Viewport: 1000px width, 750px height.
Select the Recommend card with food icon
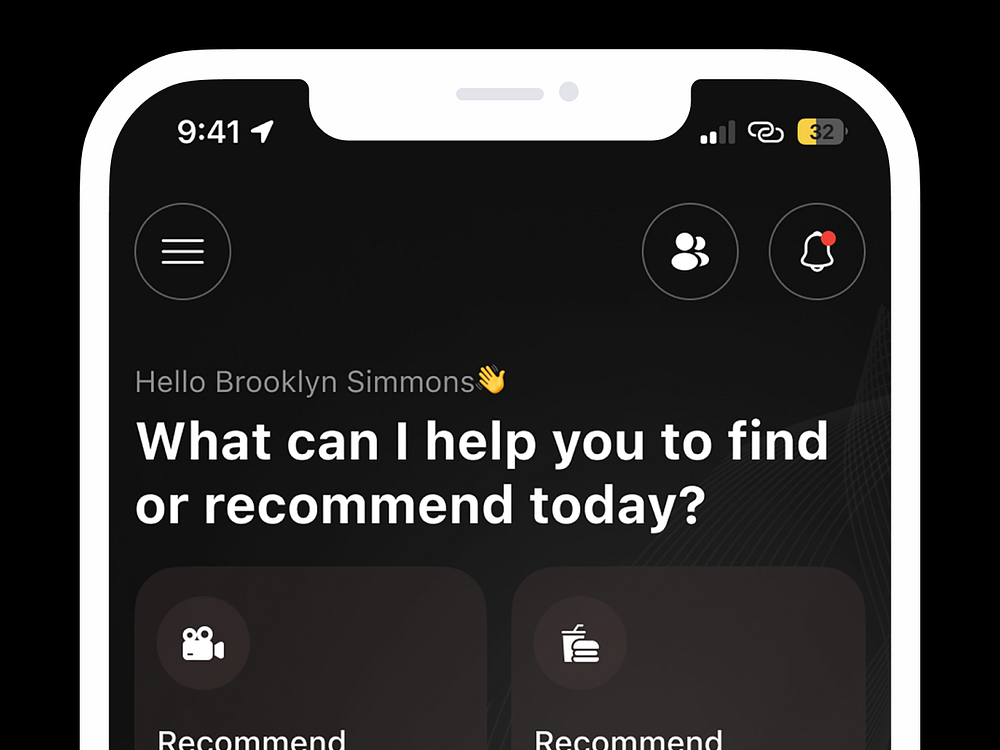click(688, 660)
